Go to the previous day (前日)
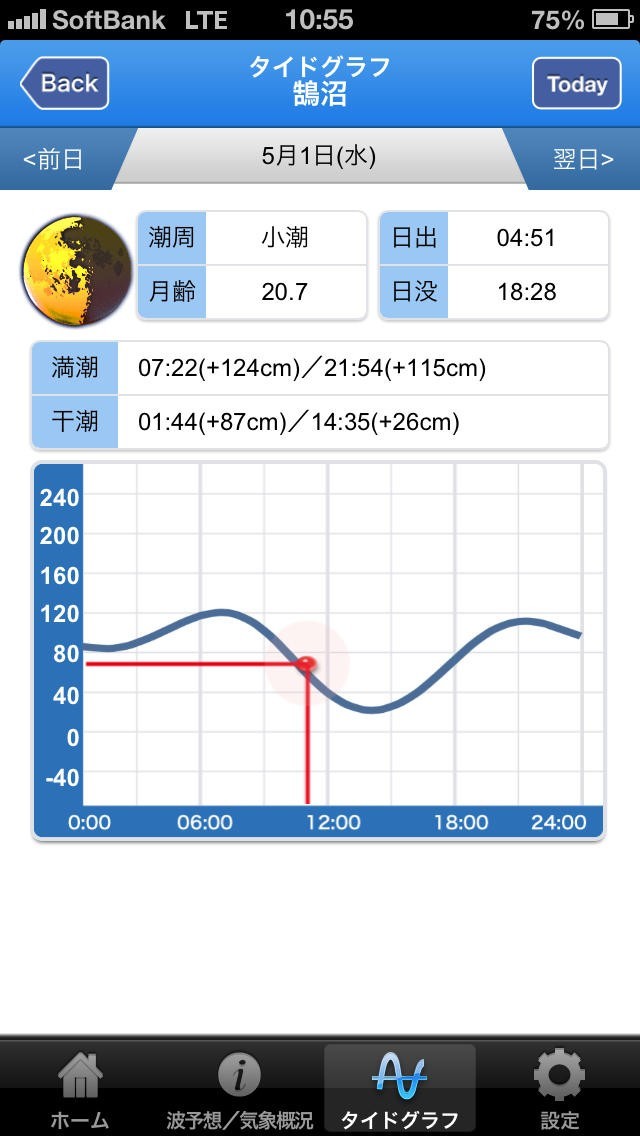Viewport: 640px width, 1136px height. click(x=54, y=158)
